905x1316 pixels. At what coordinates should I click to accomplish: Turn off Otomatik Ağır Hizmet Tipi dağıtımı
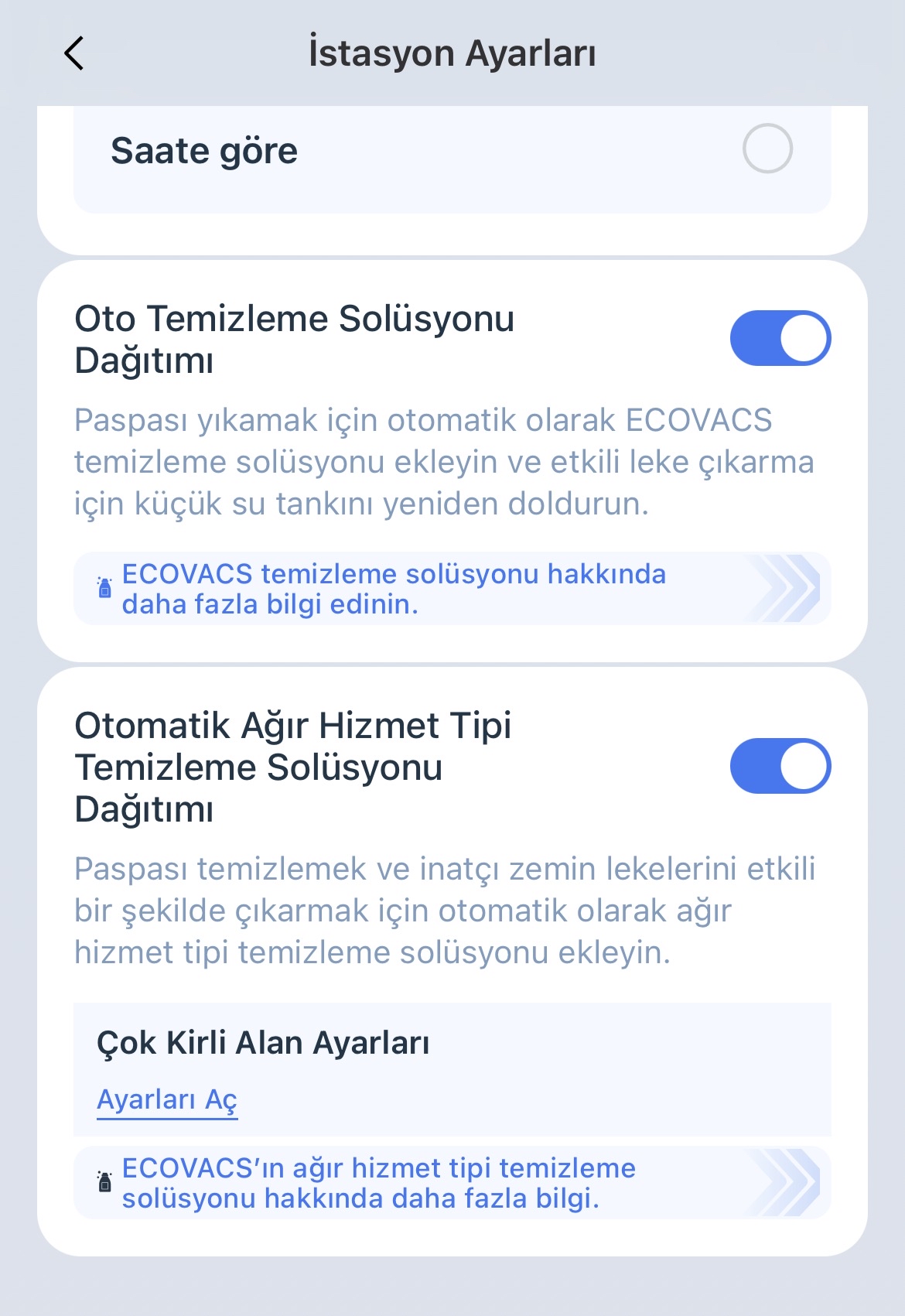tap(780, 766)
